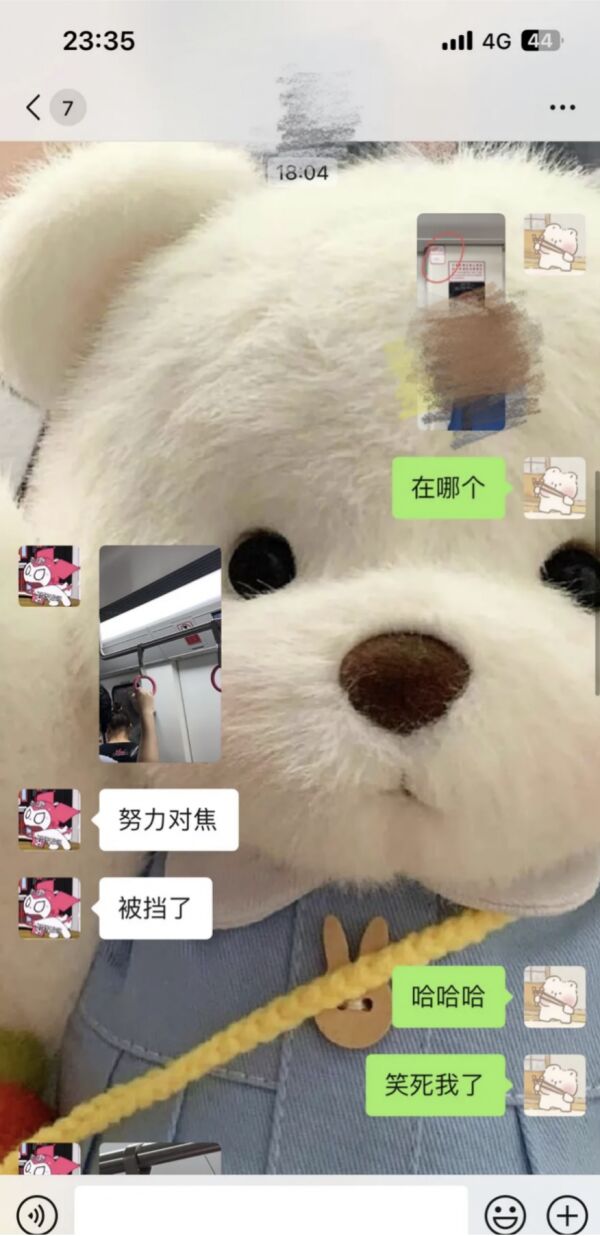
Task: Switch to voice message input
Action: point(37,1215)
